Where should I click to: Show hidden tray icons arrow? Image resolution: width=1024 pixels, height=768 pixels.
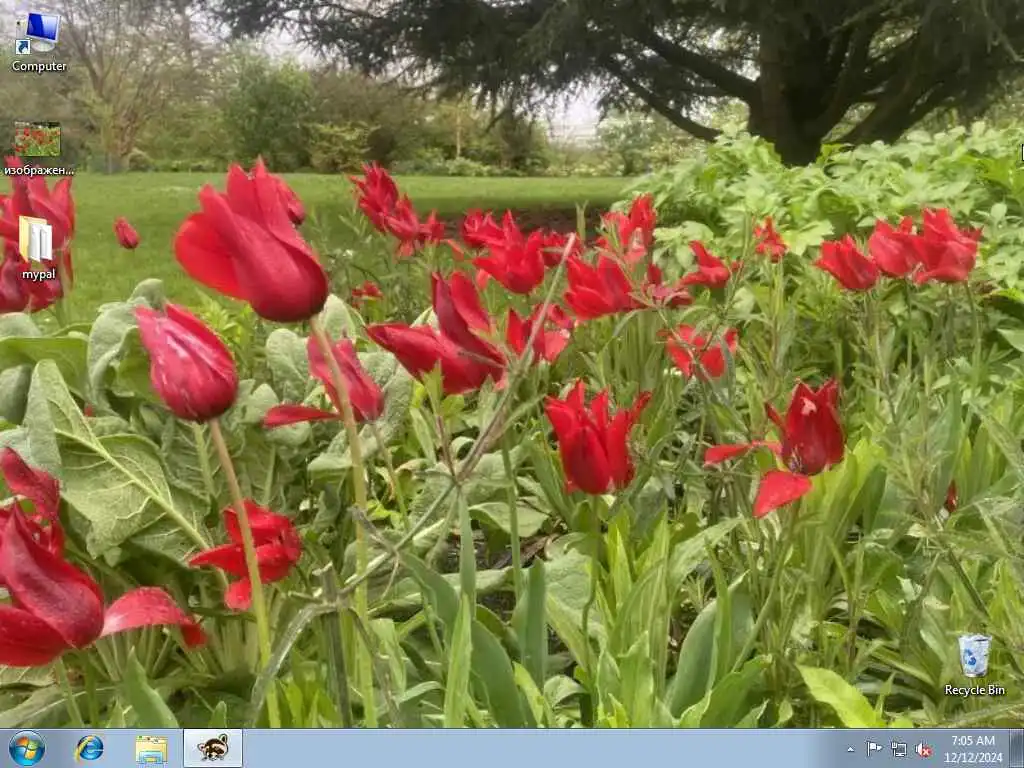click(x=850, y=749)
